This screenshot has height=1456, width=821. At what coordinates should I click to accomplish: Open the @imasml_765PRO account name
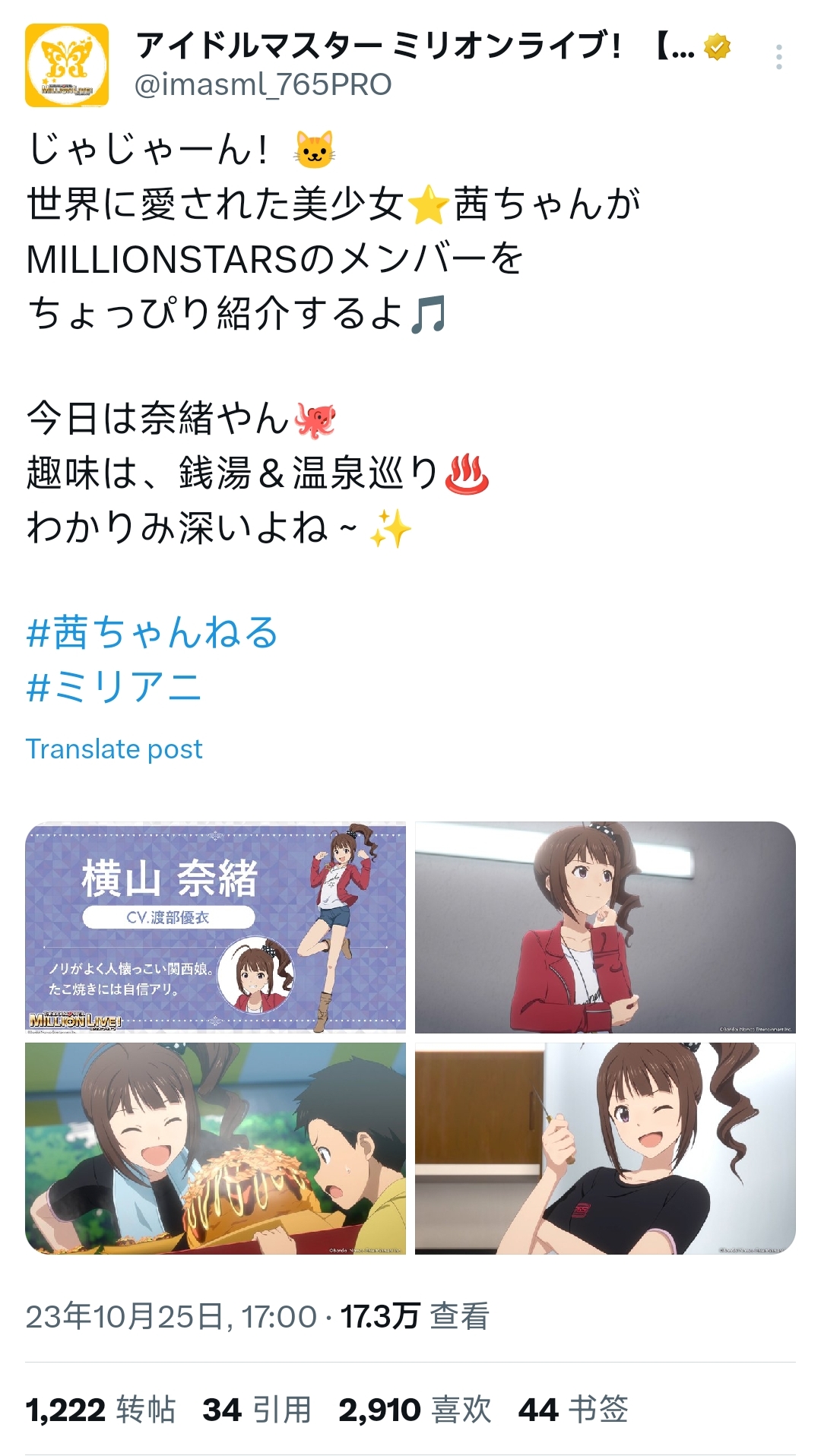tap(263, 85)
